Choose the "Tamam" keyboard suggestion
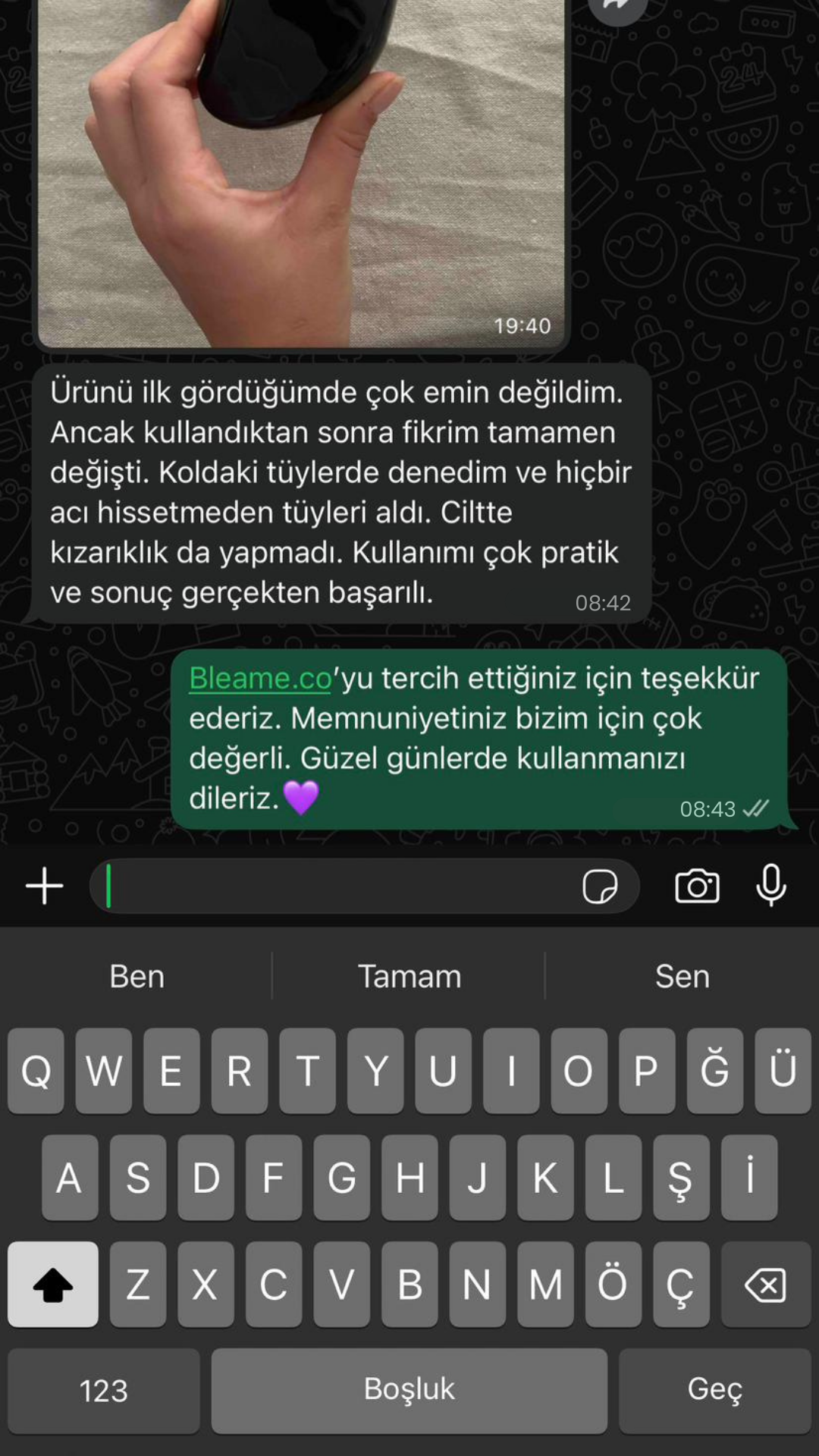The height and width of the screenshot is (1456, 819). pos(409,977)
